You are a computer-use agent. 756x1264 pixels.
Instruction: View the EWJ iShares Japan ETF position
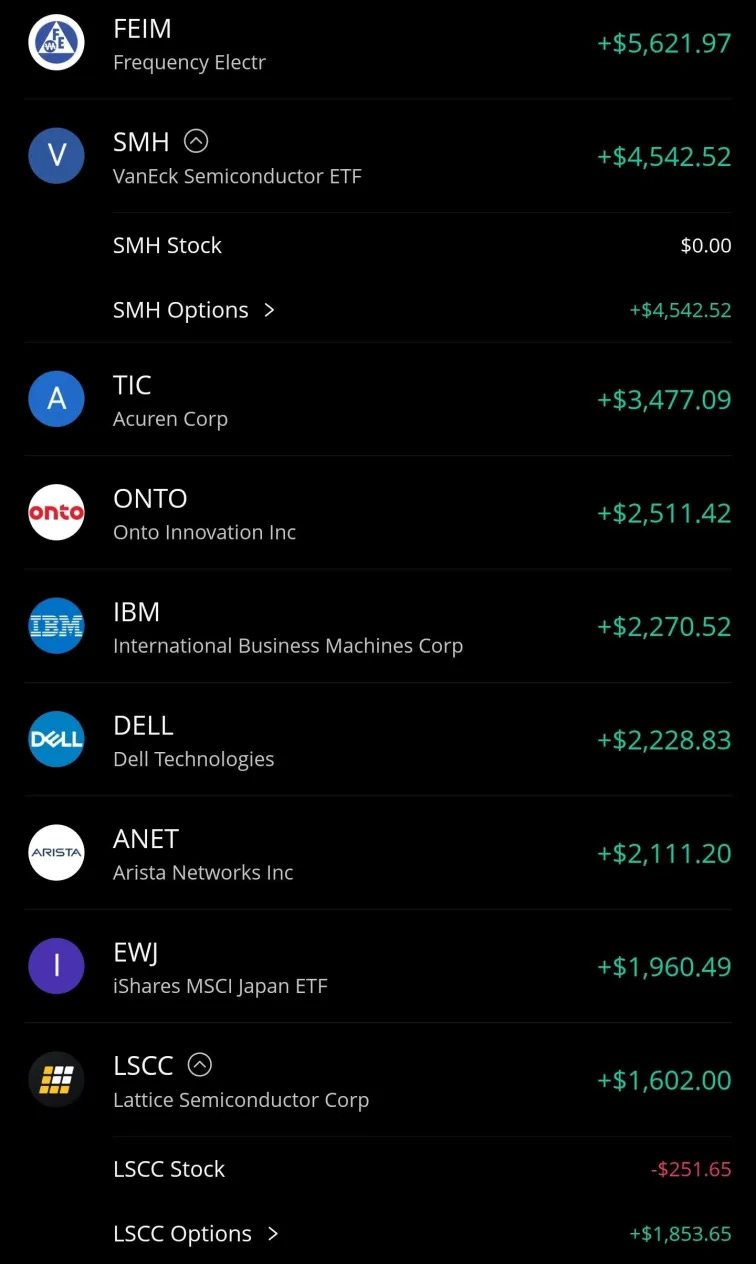(378, 967)
